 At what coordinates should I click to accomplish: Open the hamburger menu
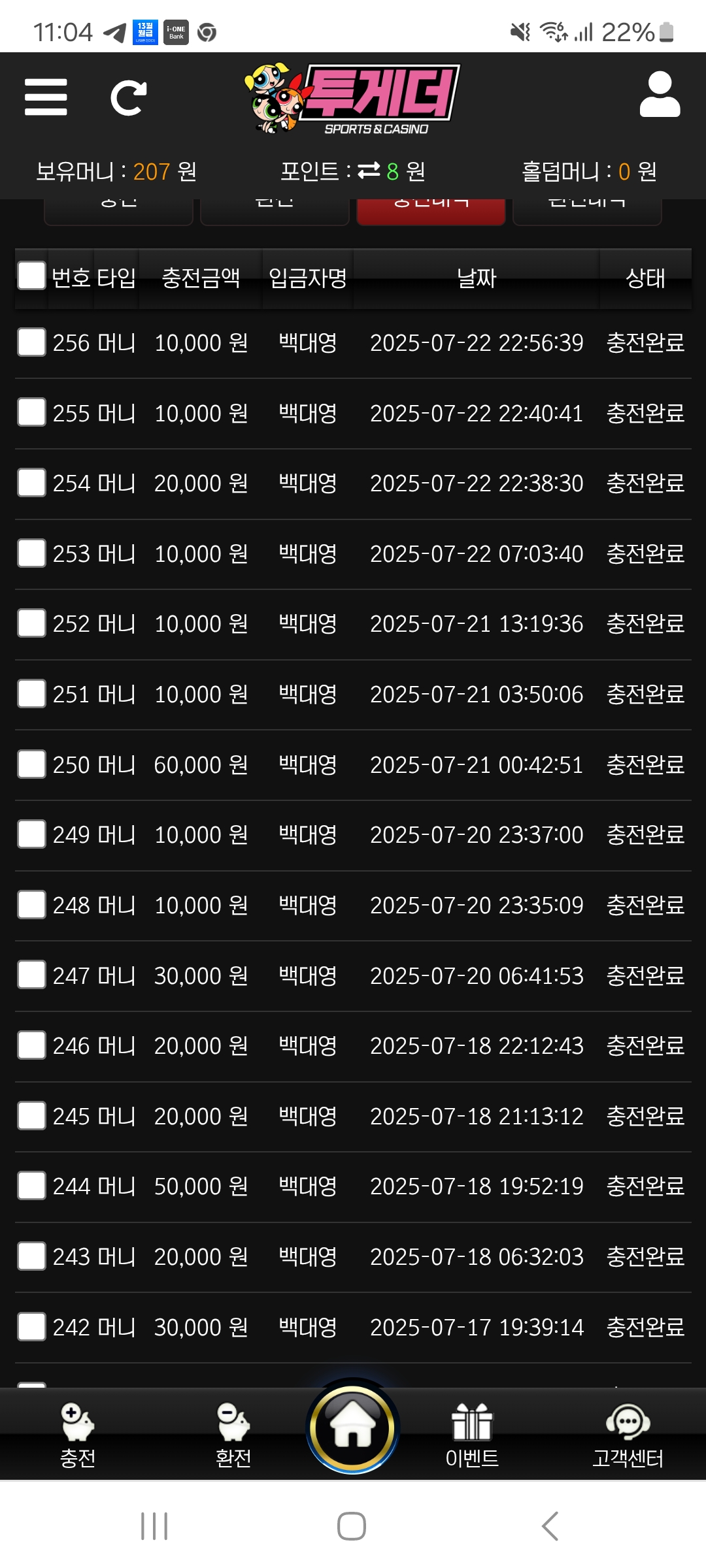coord(46,97)
